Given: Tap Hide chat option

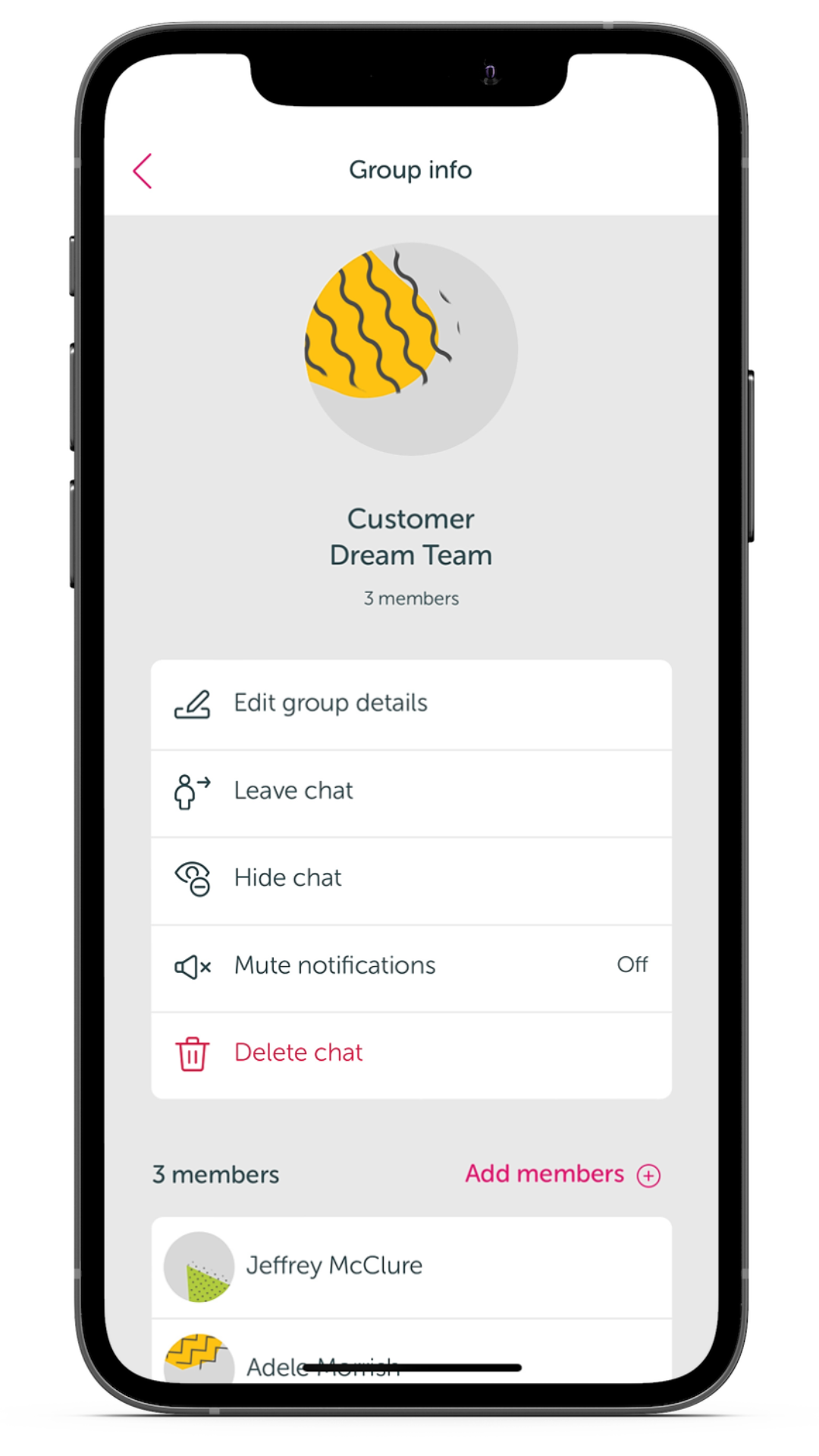Looking at the screenshot, I should point(410,879).
